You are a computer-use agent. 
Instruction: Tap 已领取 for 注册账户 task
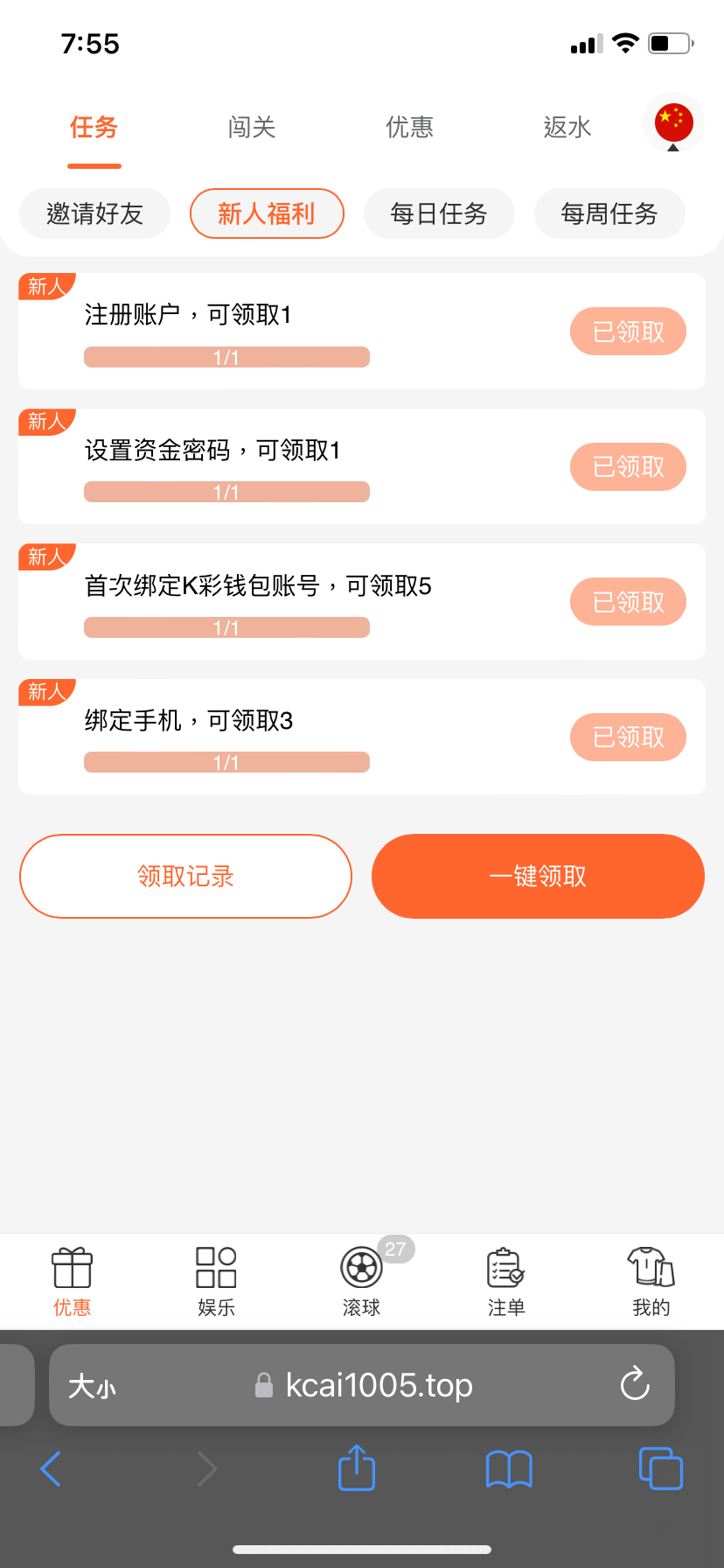628,332
